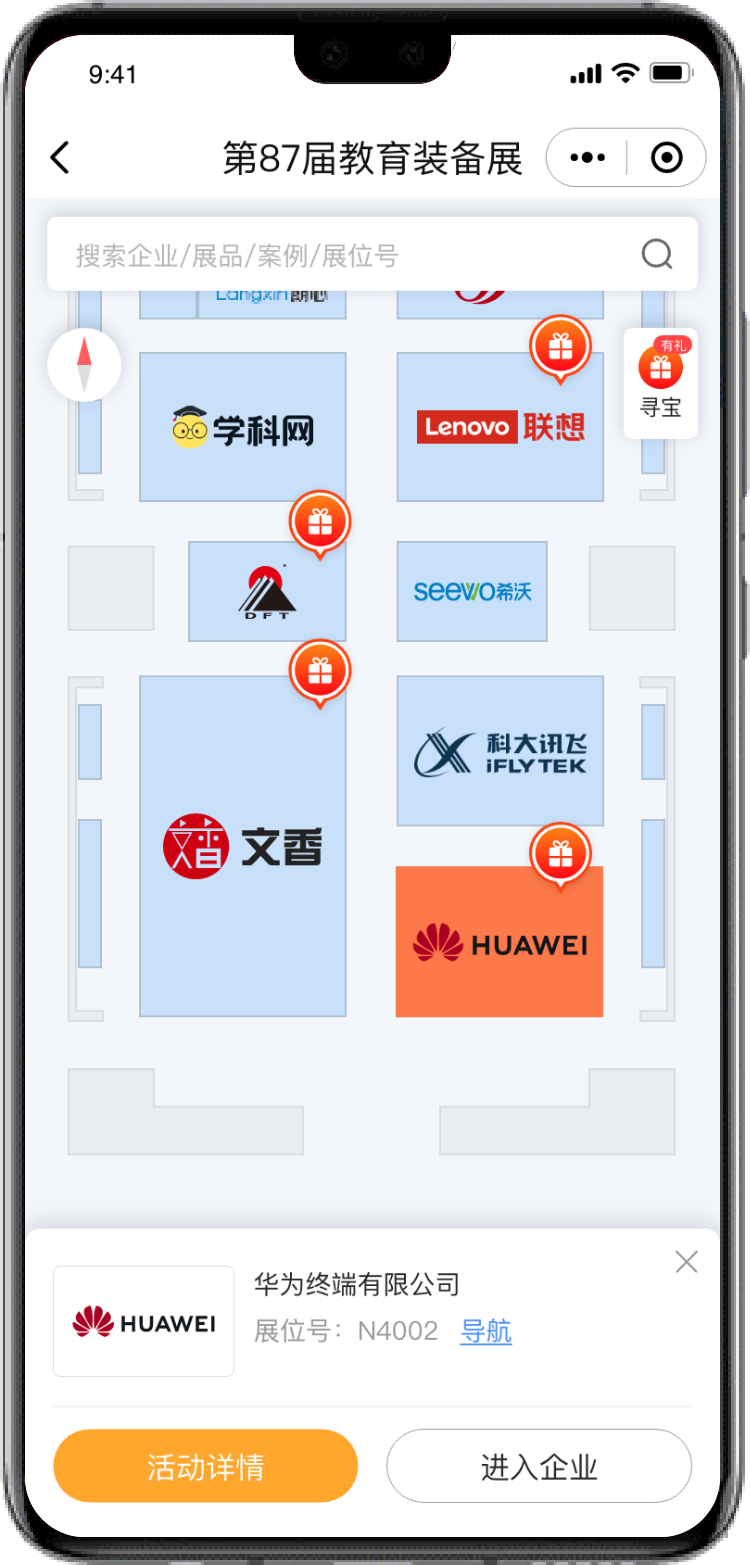
Task: Go back with the arrow icon
Action: tap(60, 158)
